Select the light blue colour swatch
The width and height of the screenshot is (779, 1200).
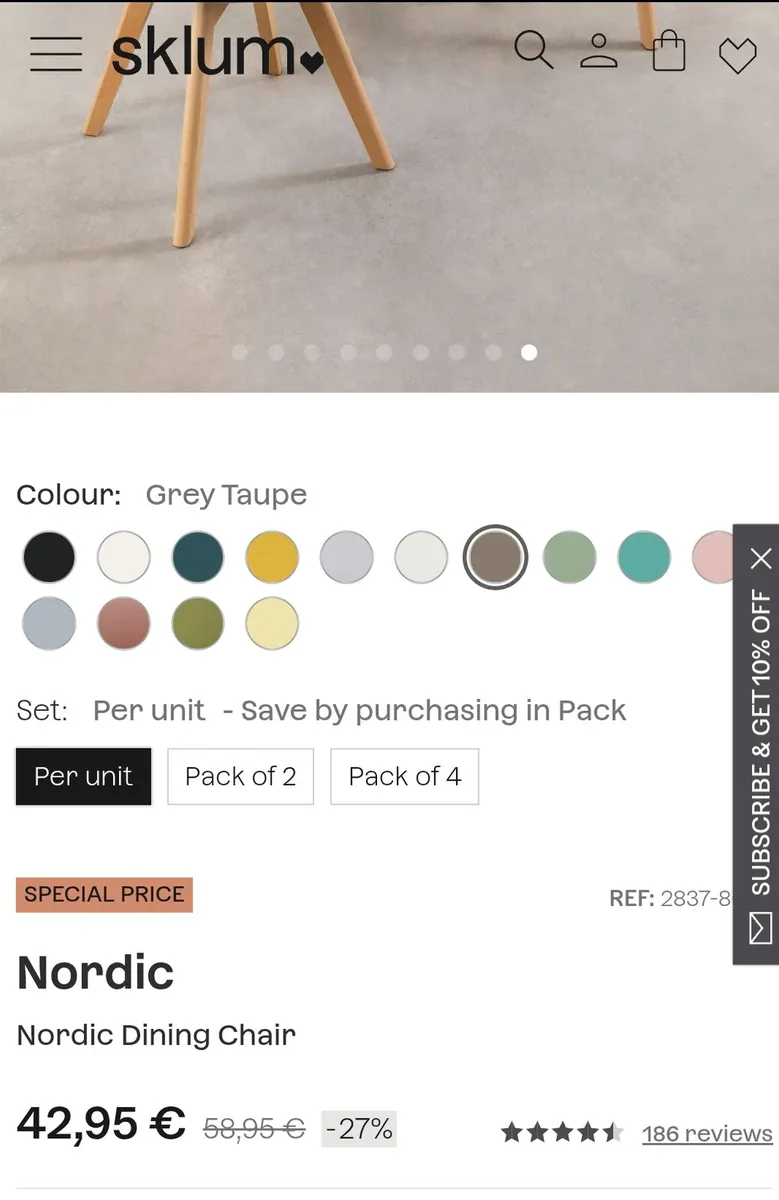point(49,624)
